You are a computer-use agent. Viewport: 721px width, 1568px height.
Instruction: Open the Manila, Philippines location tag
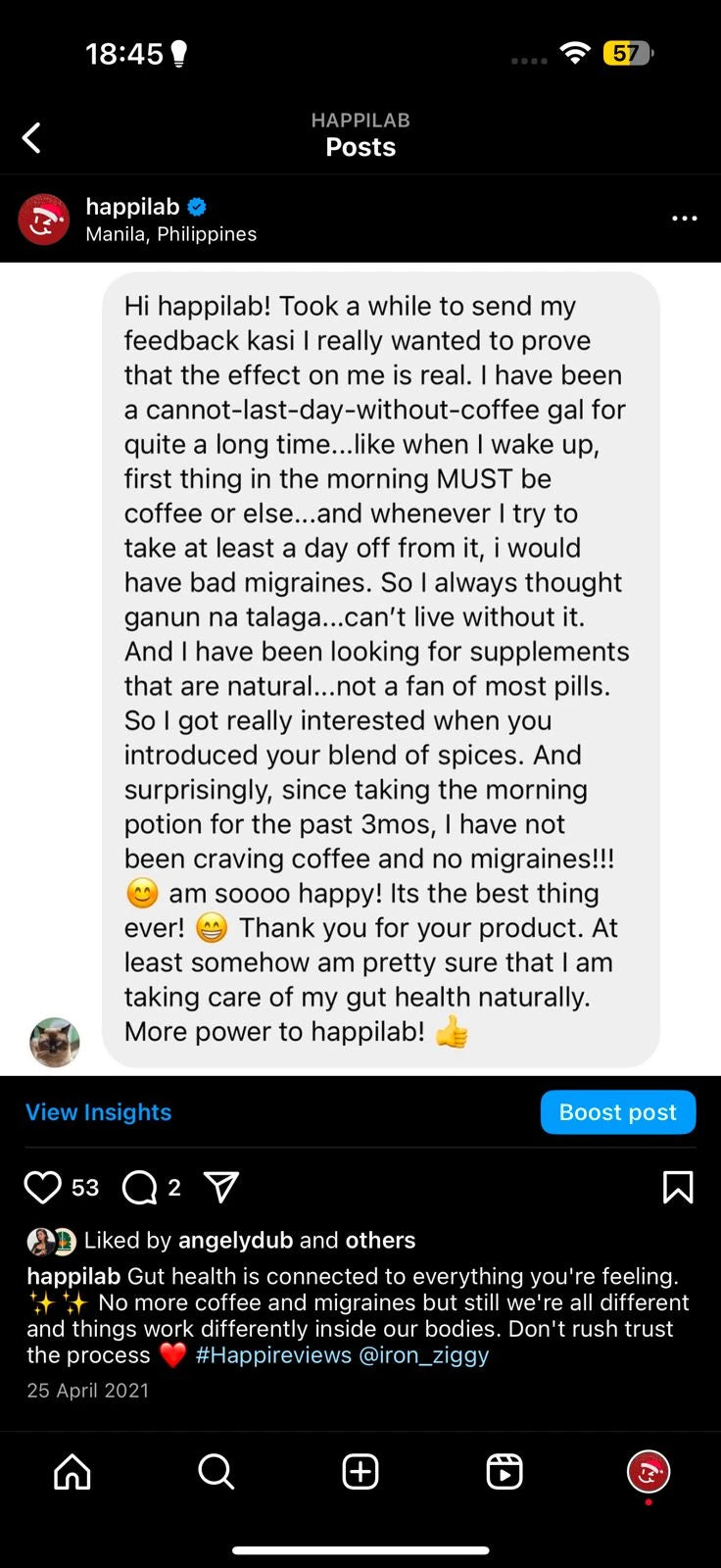click(x=171, y=234)
